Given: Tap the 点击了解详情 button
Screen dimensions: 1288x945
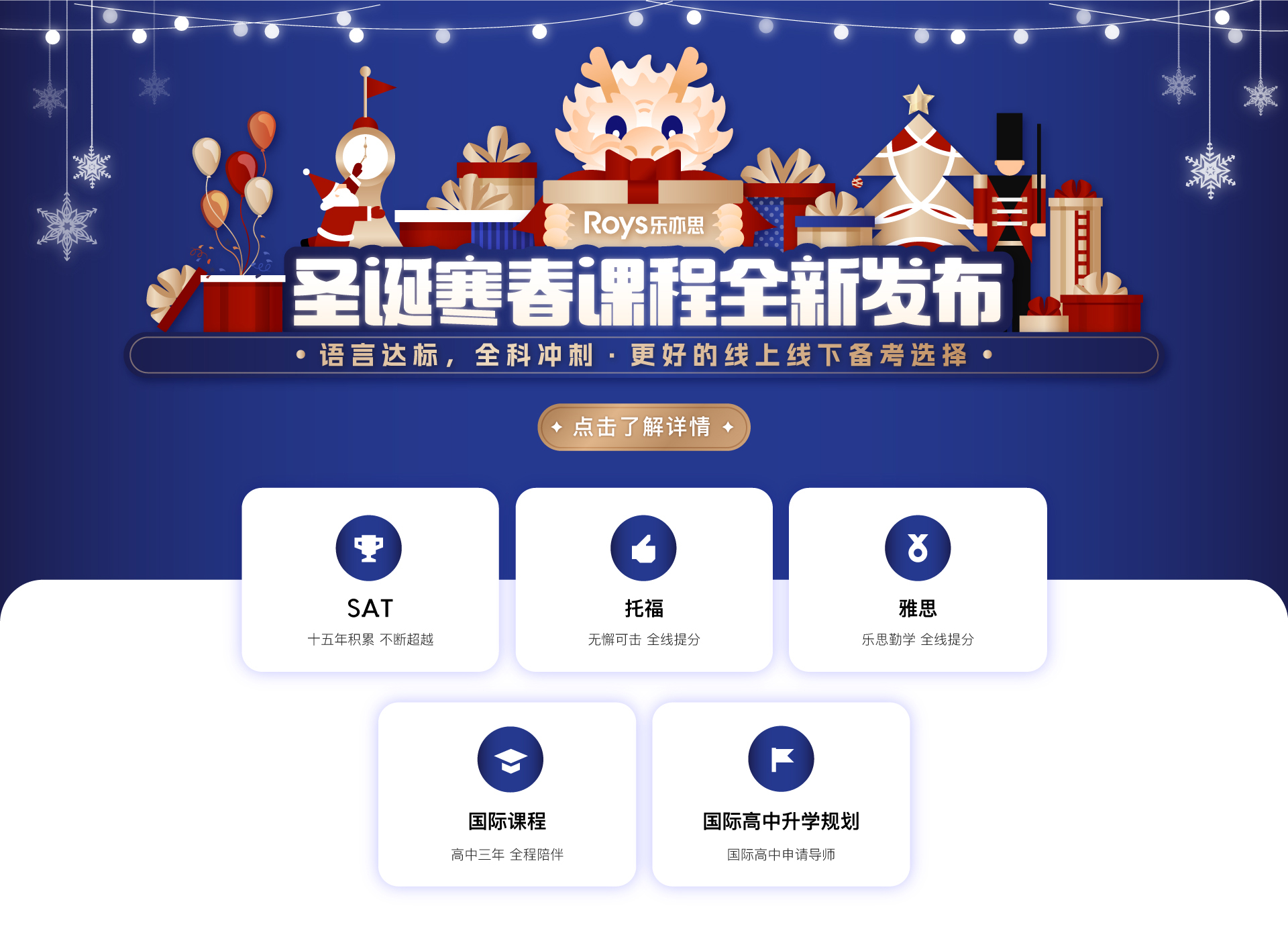Looking at the screenshot, I should point(643,427).
